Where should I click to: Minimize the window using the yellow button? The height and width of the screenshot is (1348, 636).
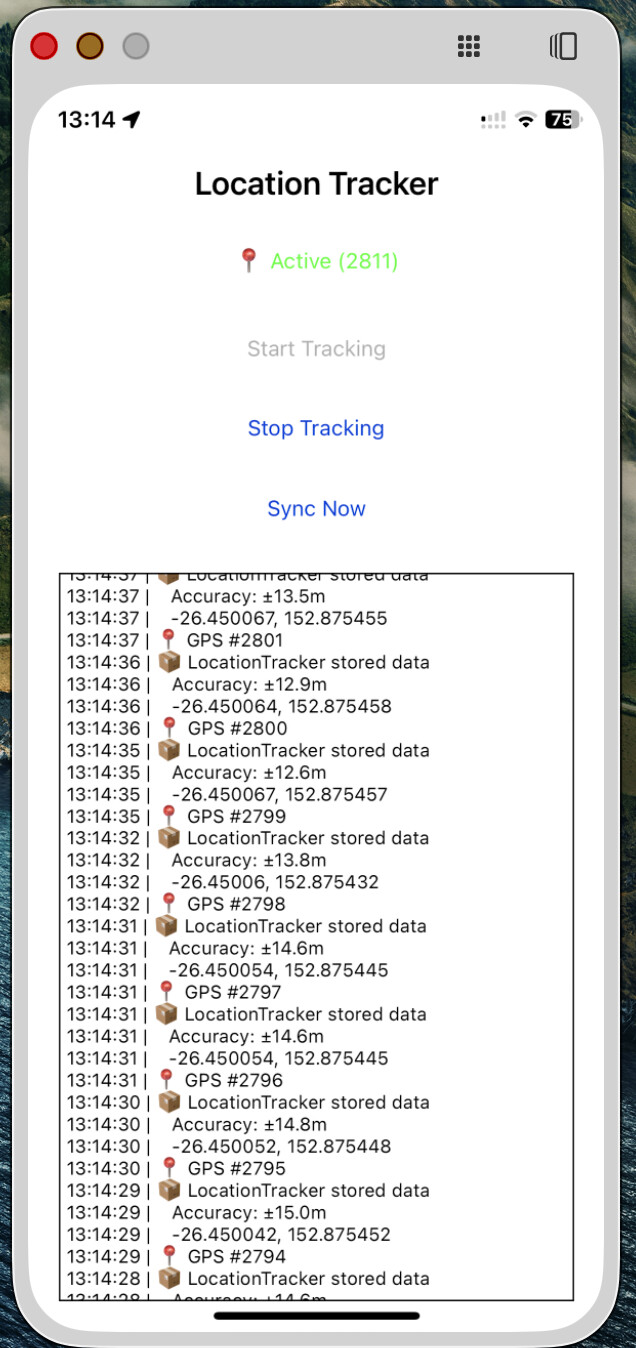pos(90,46)
